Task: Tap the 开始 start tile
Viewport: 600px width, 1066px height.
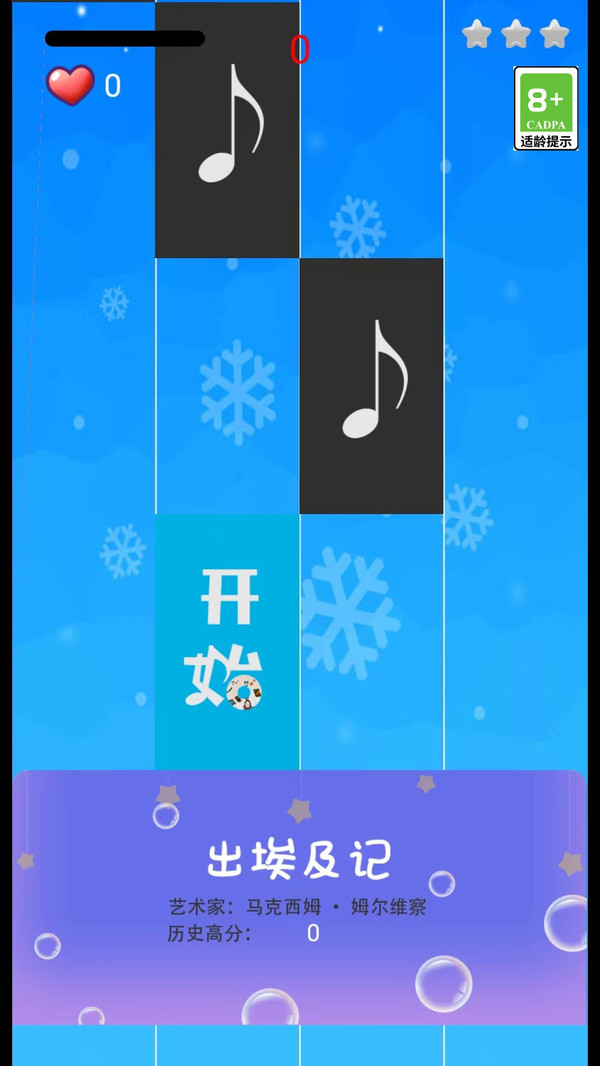Action: pyautogui.click(x=228, y=642)
